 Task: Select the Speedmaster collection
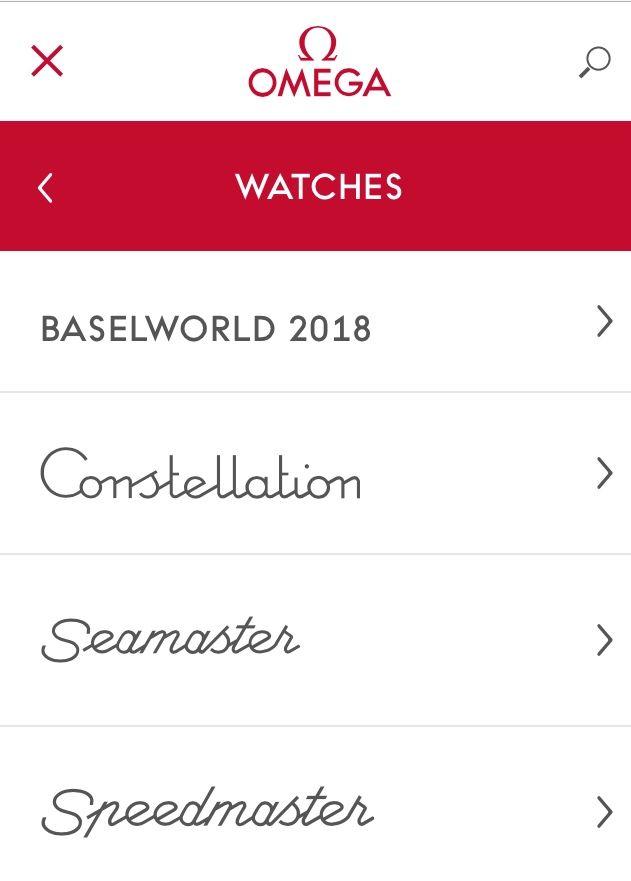tap(315, 811)
